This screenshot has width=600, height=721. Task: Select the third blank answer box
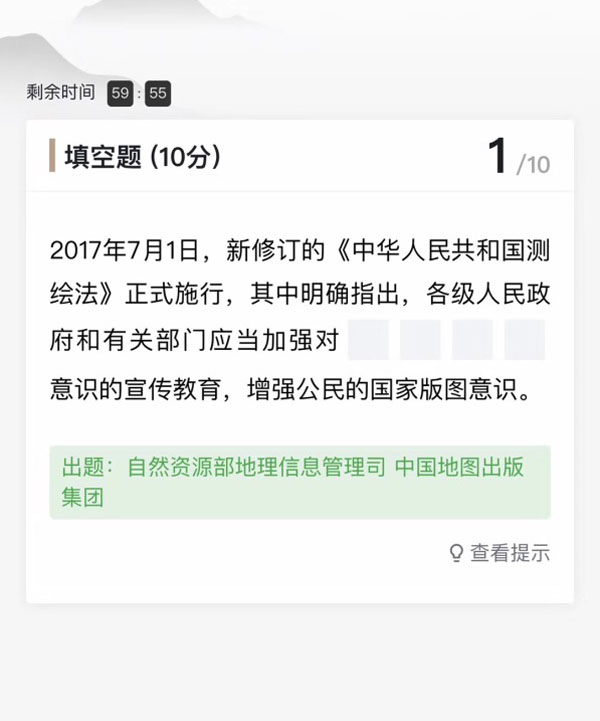click(x=473, y=340)
